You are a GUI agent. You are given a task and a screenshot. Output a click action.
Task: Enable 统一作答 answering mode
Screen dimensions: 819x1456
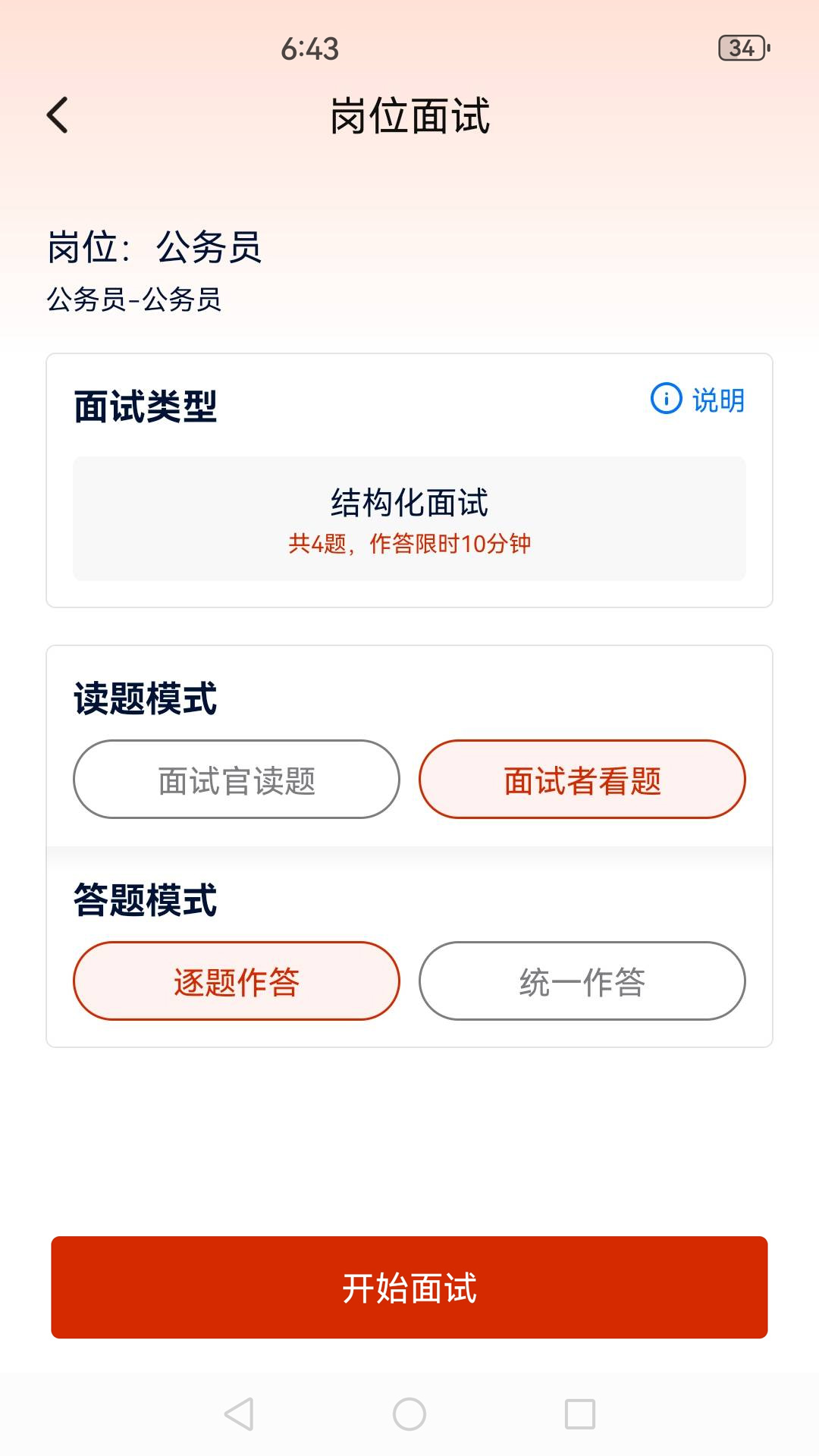pyautogui.click(x=582, y=981)
